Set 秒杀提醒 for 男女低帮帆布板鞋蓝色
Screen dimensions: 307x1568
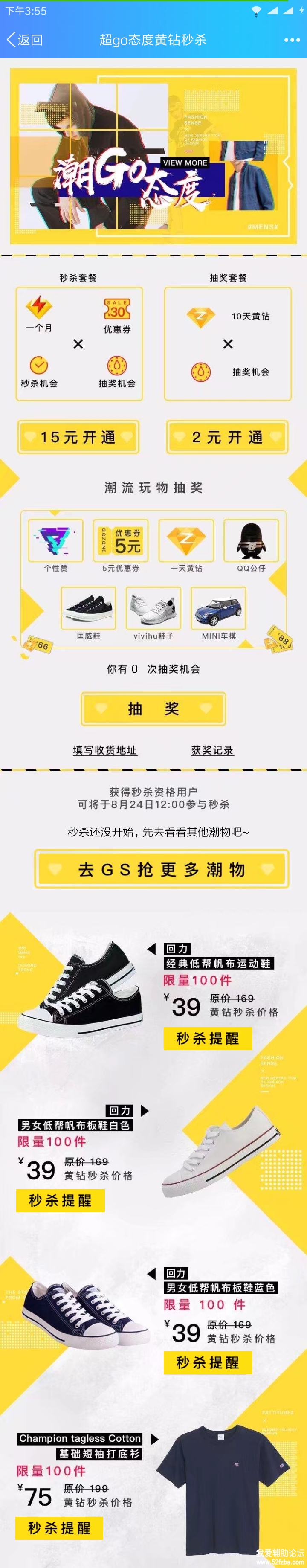pos(208,1362)
